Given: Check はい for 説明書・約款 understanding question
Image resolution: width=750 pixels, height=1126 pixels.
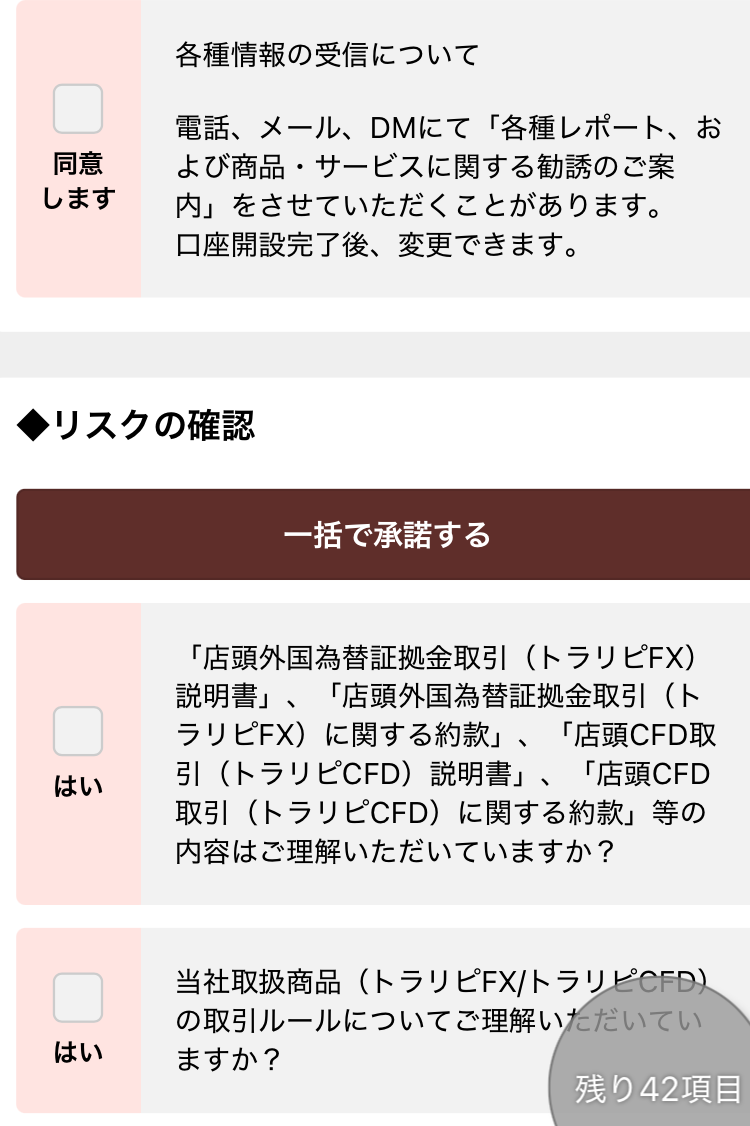Looking at the screenshot, I should [77, 731].
